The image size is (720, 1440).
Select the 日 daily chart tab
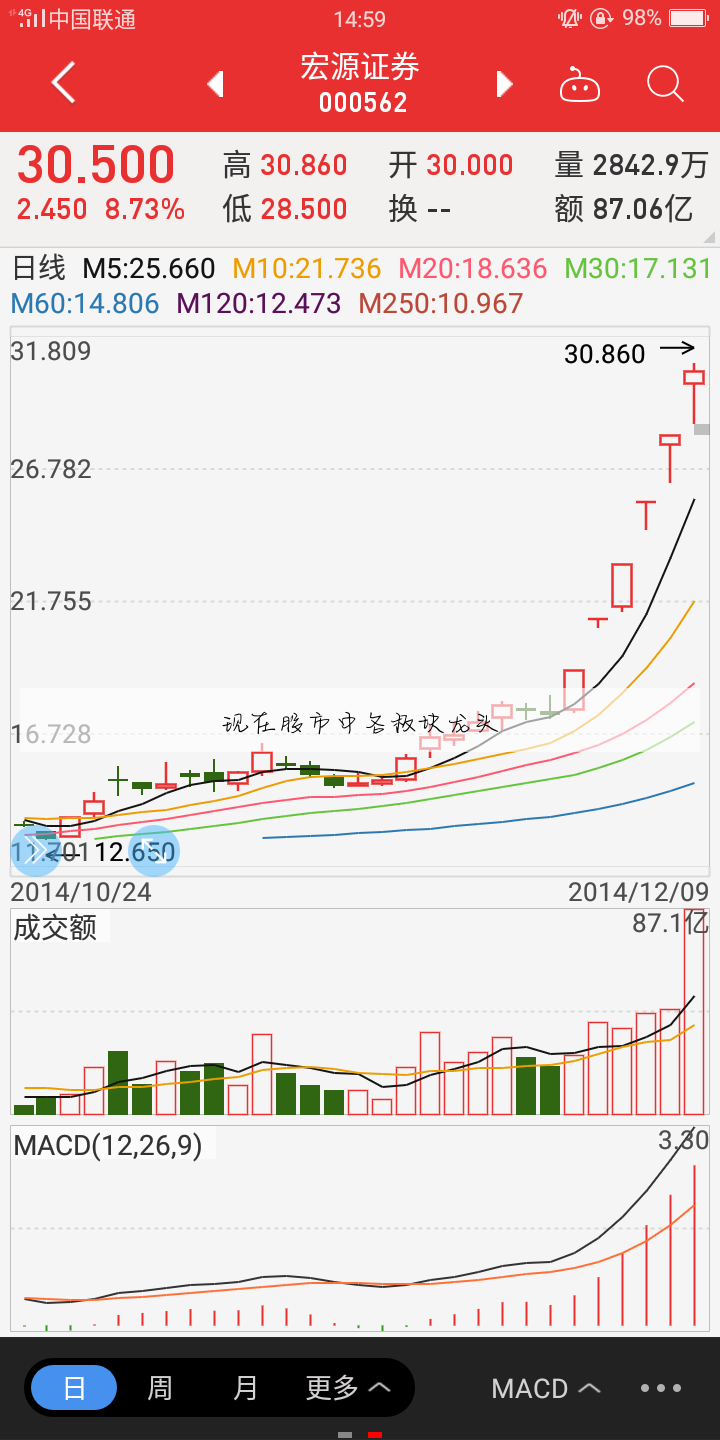click(74, 1387)
